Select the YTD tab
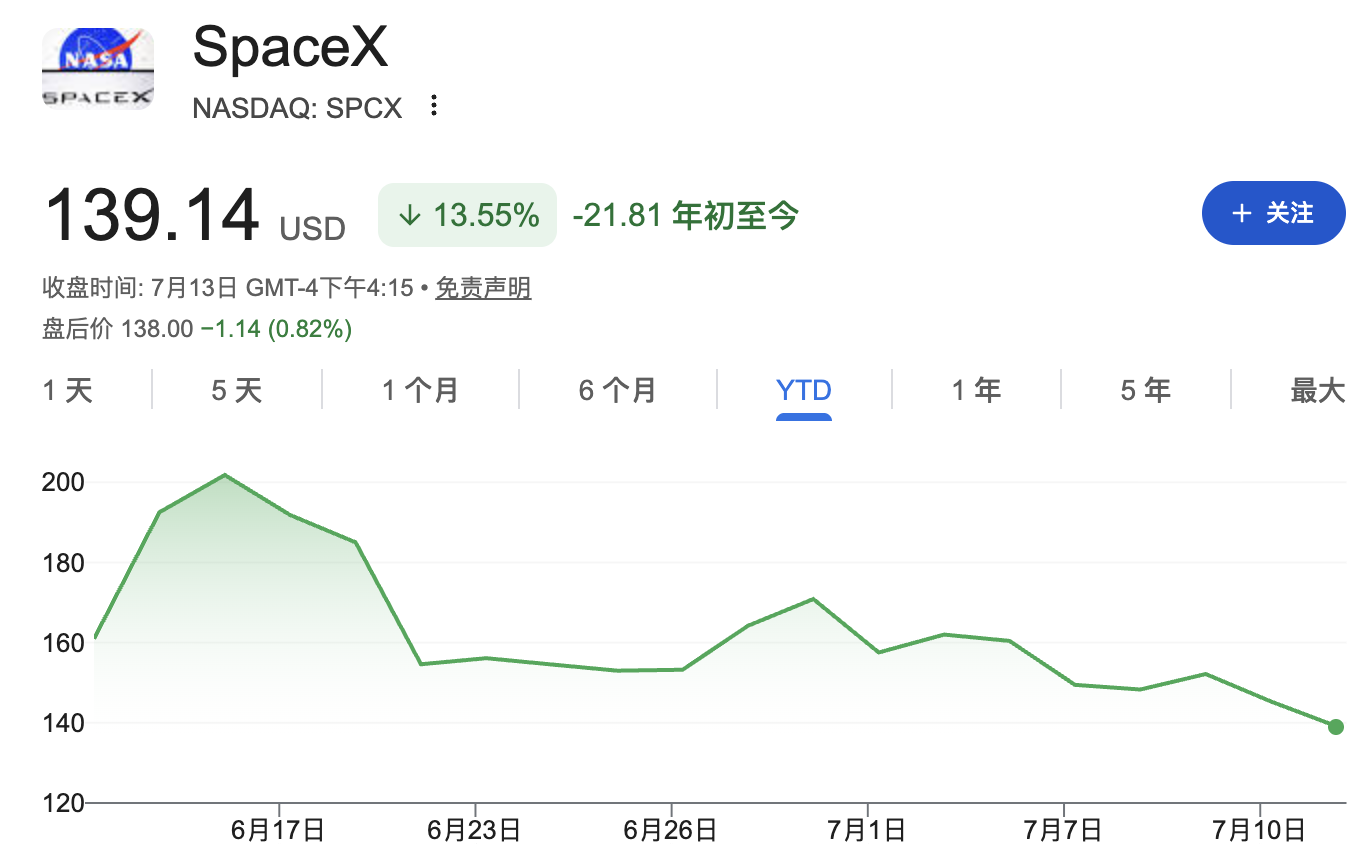 (x=804, y=390)
